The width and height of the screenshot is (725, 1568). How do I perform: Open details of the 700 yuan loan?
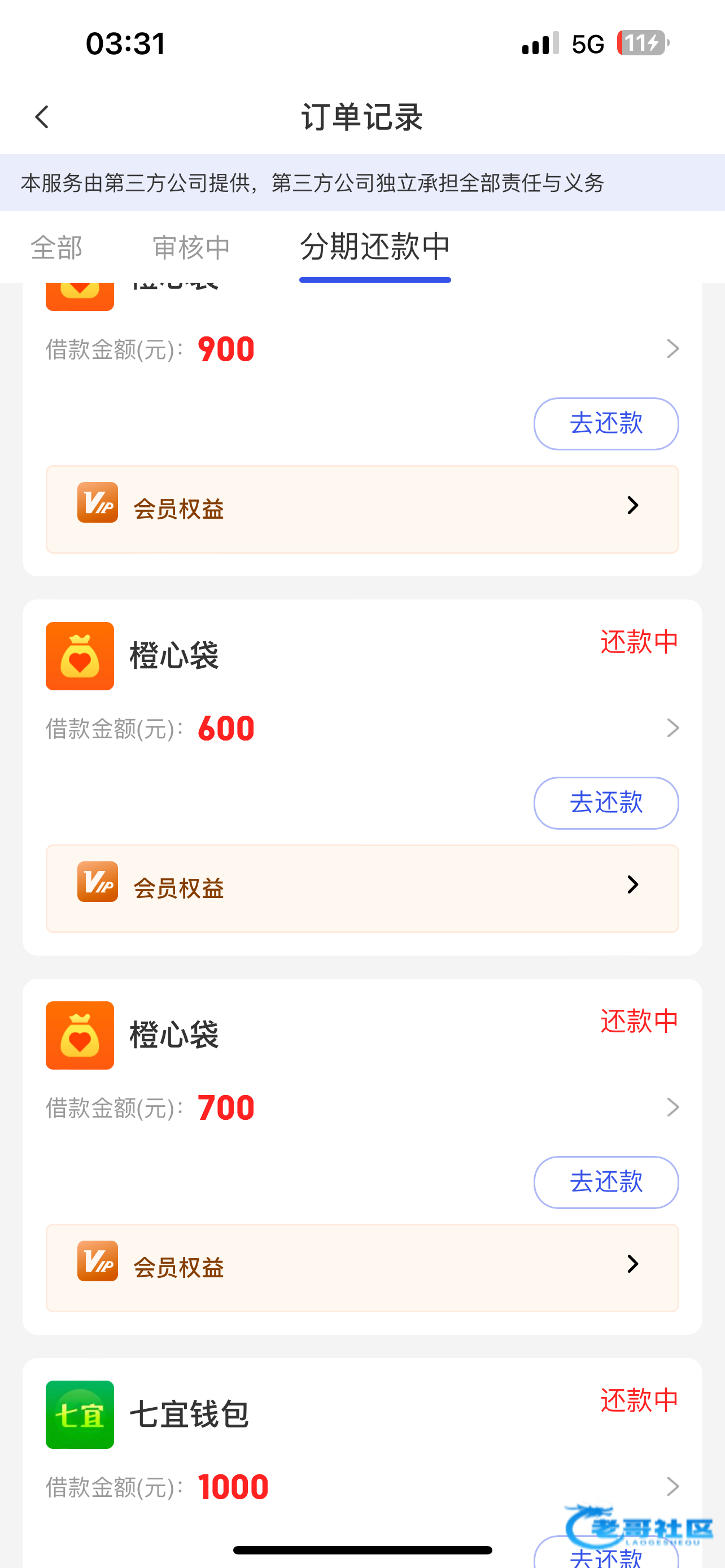672,1107
